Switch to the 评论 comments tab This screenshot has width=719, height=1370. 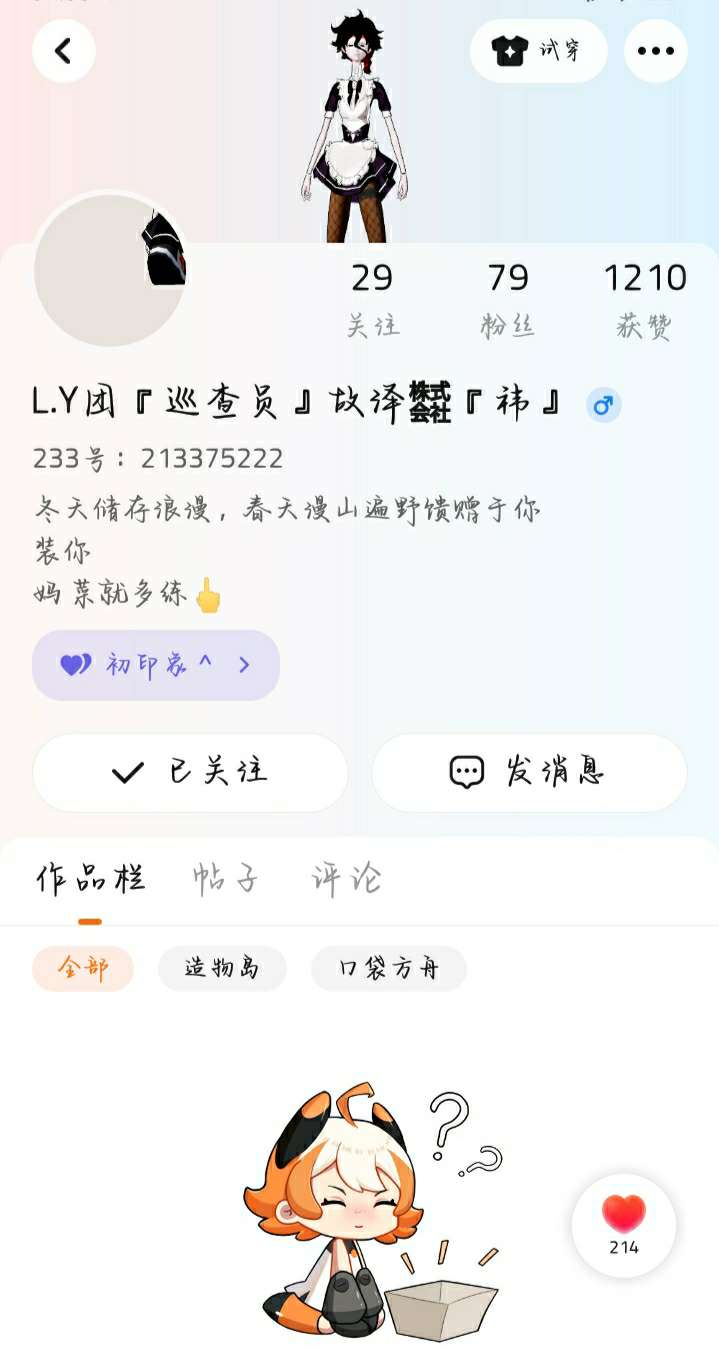click(346, 879)
